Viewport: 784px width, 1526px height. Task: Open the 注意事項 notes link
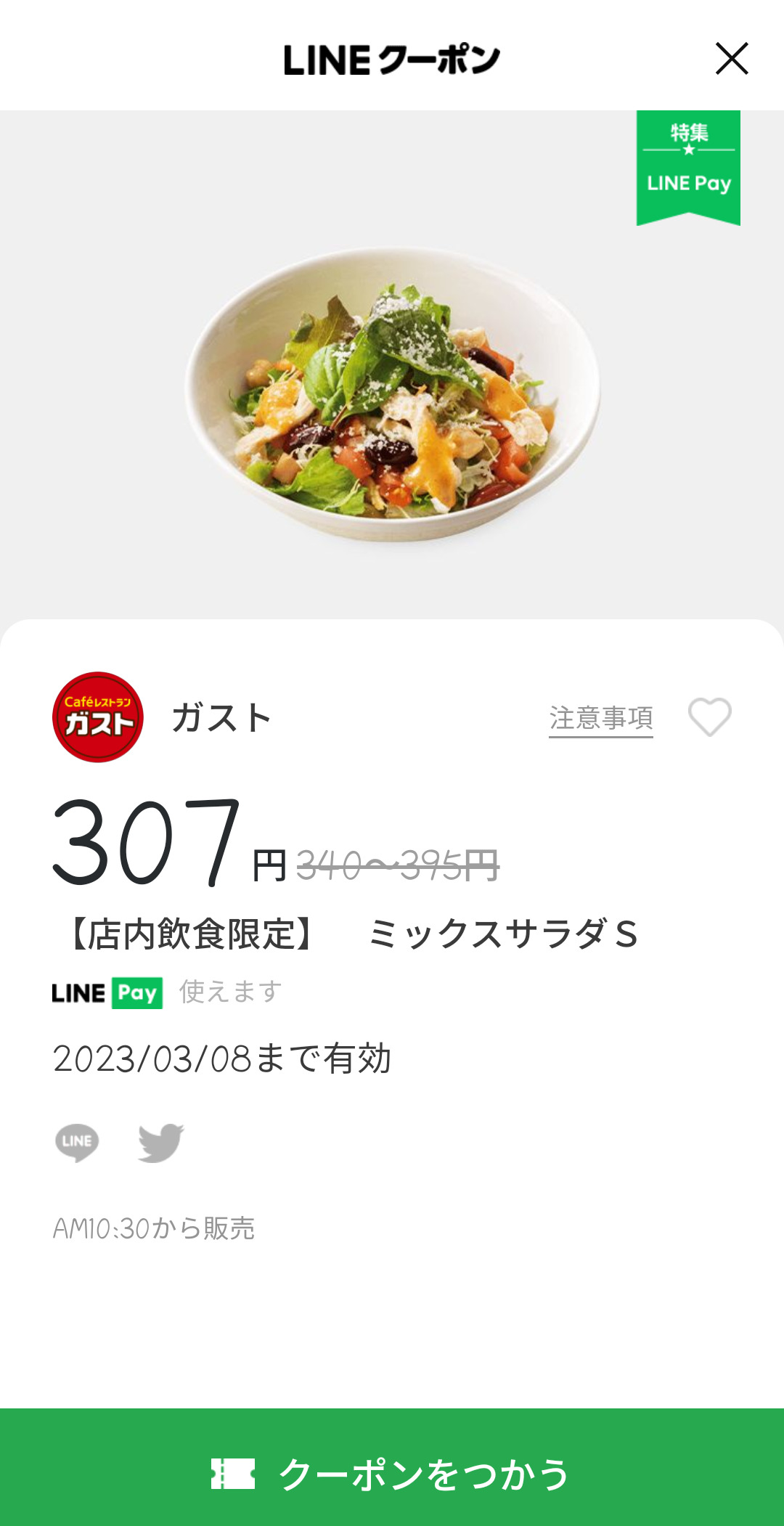pyautogui.click(x=600, y=718)
